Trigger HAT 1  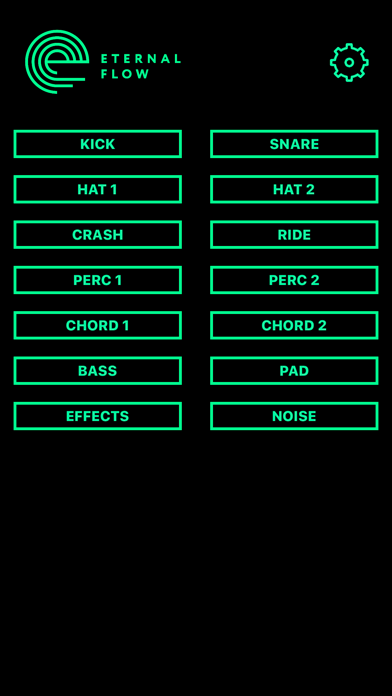click(98, 189)
